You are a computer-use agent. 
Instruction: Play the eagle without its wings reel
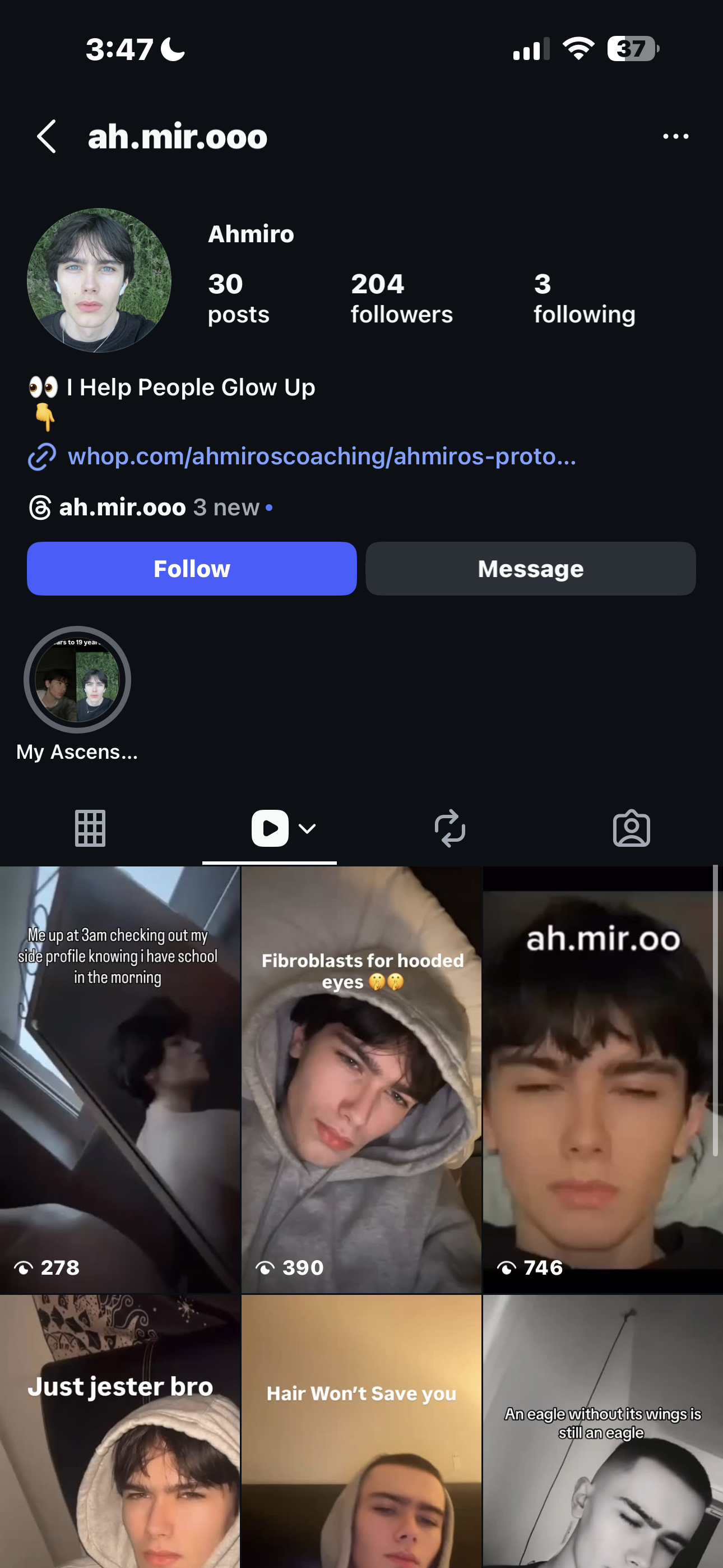602,1431
